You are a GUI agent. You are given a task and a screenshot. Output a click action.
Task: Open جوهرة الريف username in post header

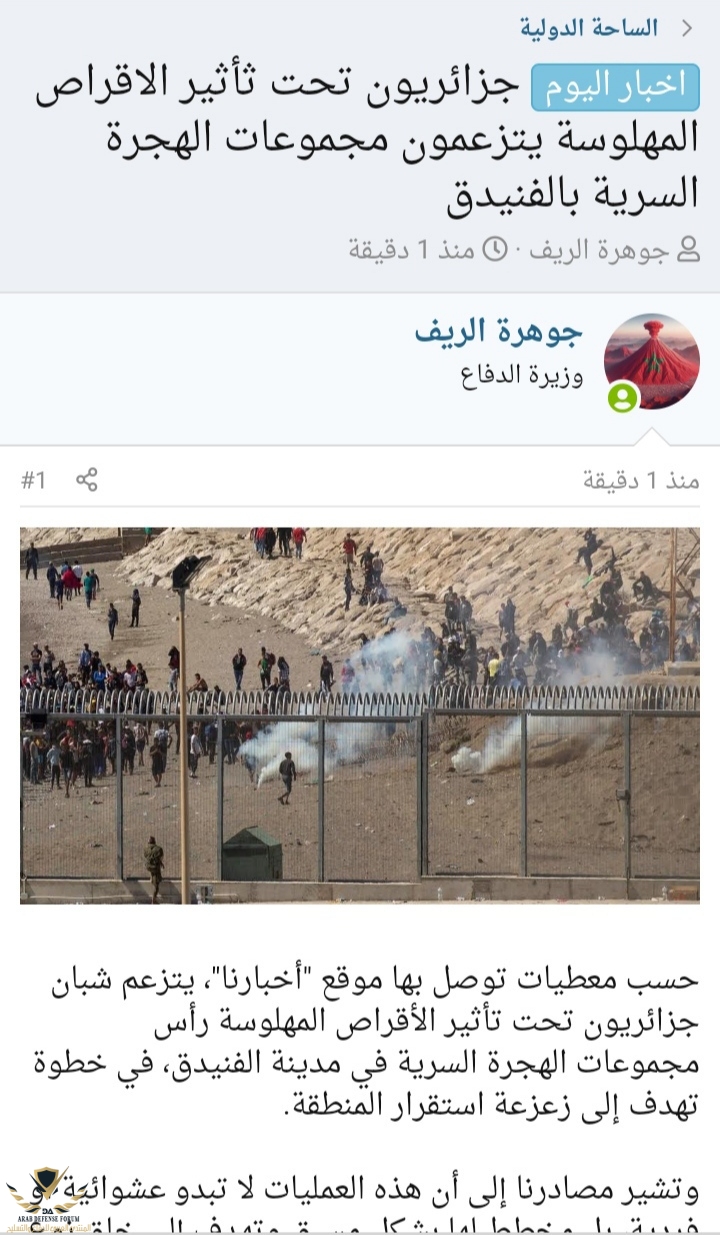coord(498,332)
